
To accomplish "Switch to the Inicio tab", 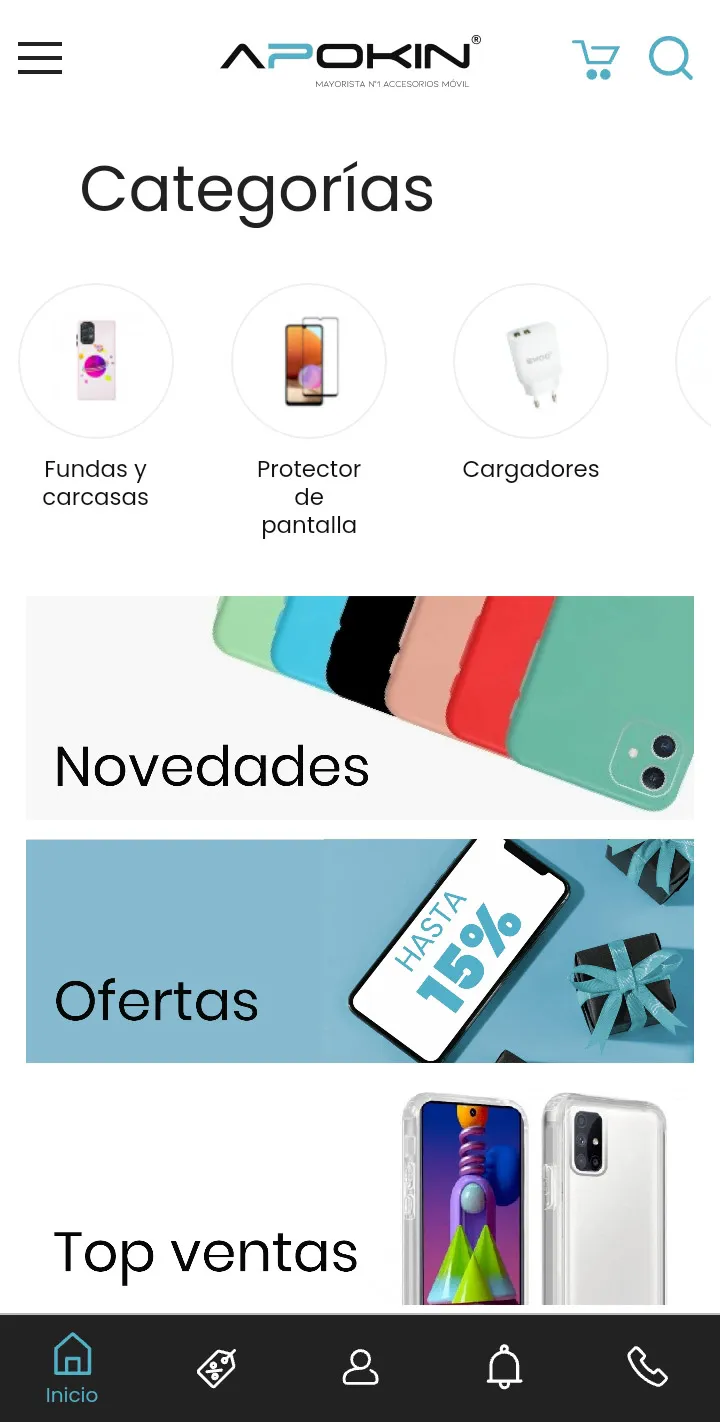I will pos(72,1368).
